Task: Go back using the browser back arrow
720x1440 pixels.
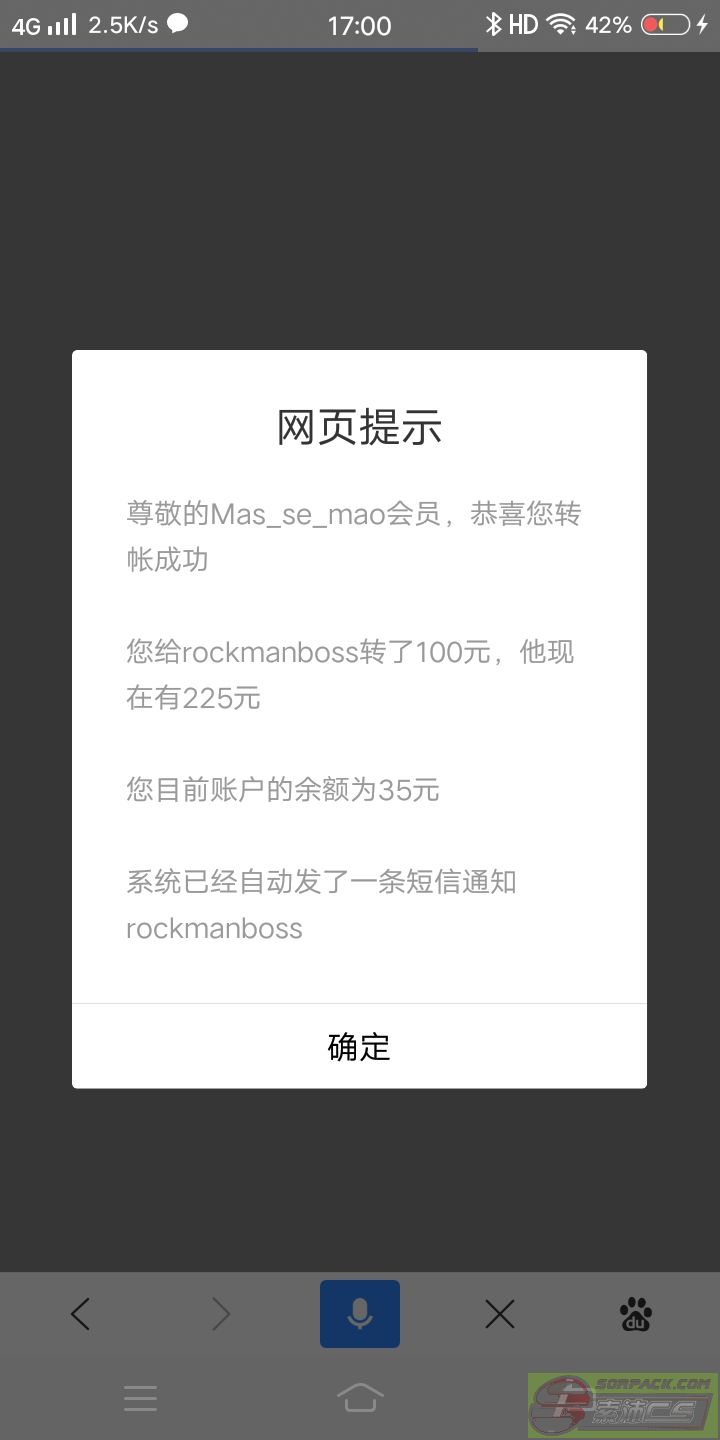Action: pos(80,1314)
